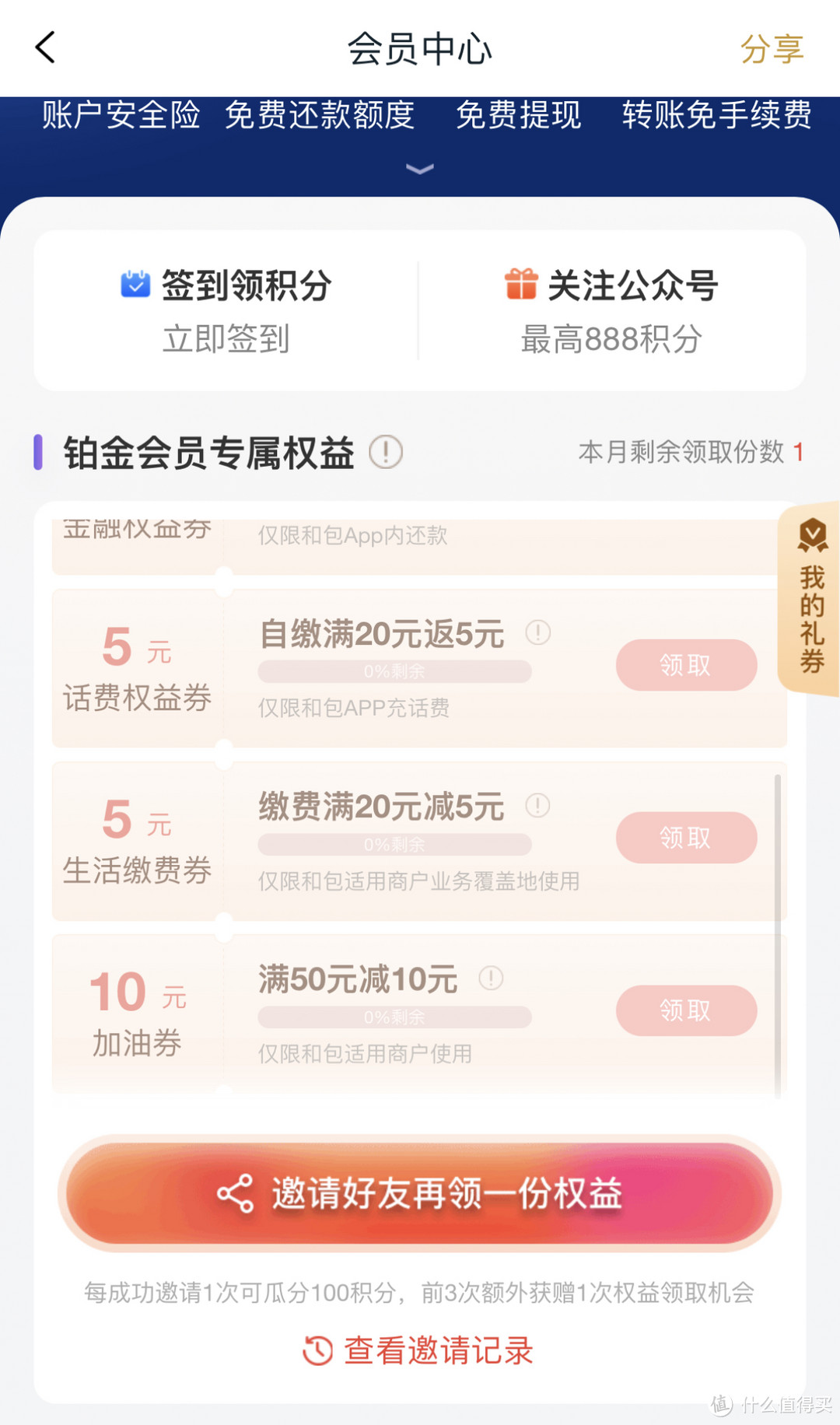840x1425 pixels.
Task: Go back using the top-left arrow
Action: 45,48
